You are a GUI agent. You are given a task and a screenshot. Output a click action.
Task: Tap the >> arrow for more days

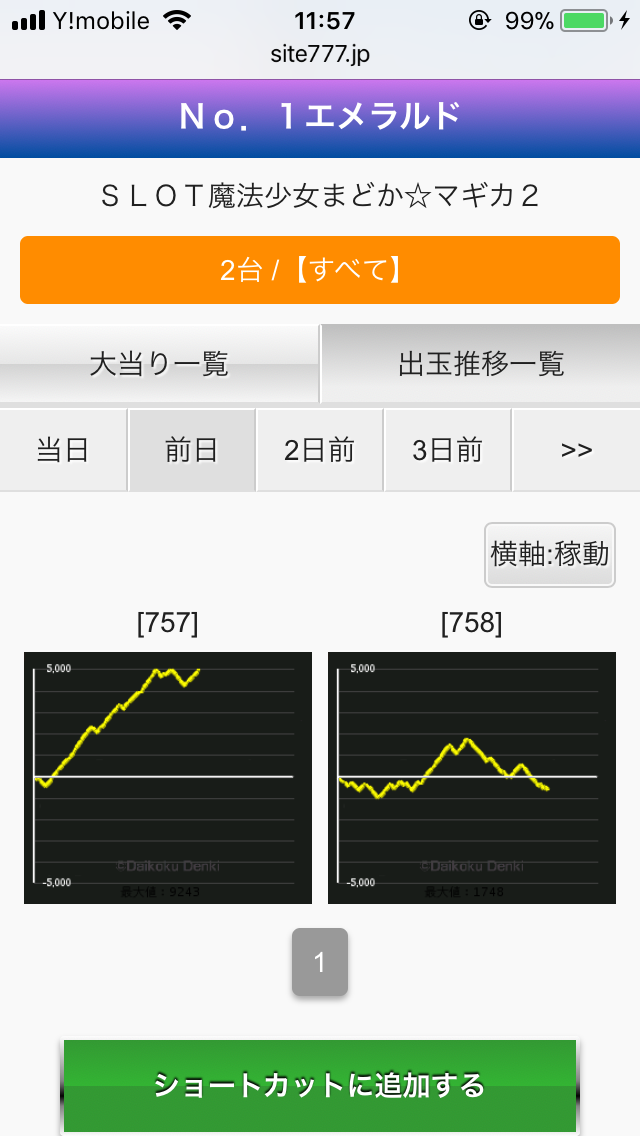tap(577, 450)
